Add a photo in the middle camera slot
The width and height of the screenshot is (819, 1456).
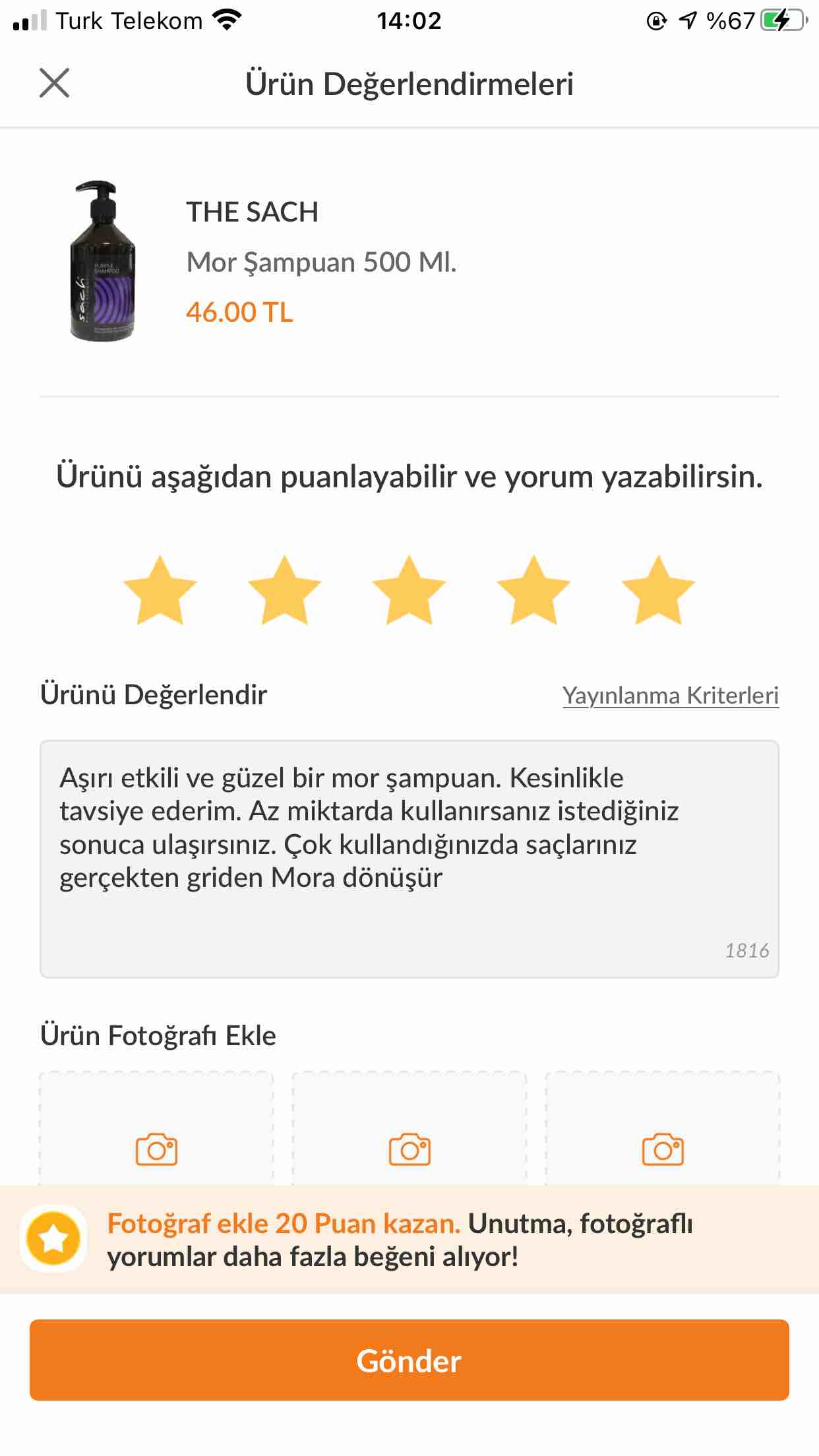point(409,1129)
